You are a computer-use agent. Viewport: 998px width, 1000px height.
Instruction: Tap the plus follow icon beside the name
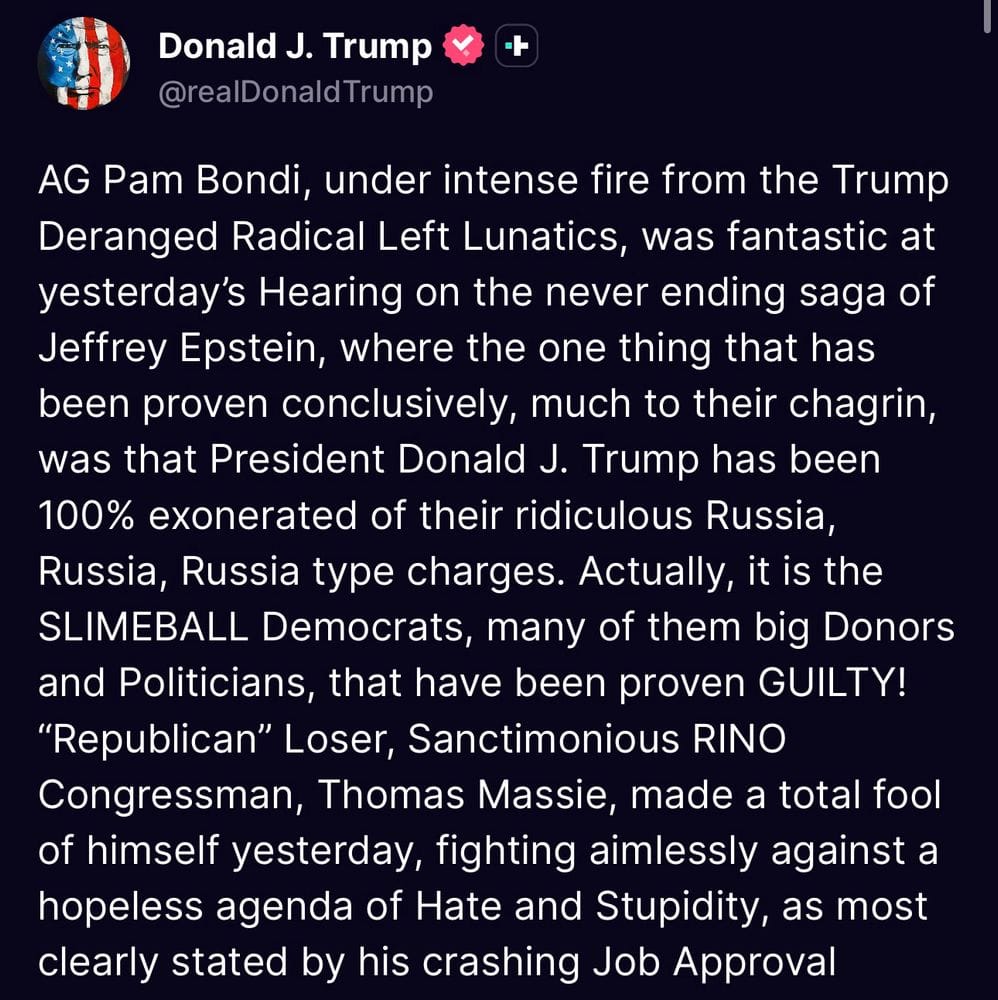pyautogui.click(x=517, y=46)
